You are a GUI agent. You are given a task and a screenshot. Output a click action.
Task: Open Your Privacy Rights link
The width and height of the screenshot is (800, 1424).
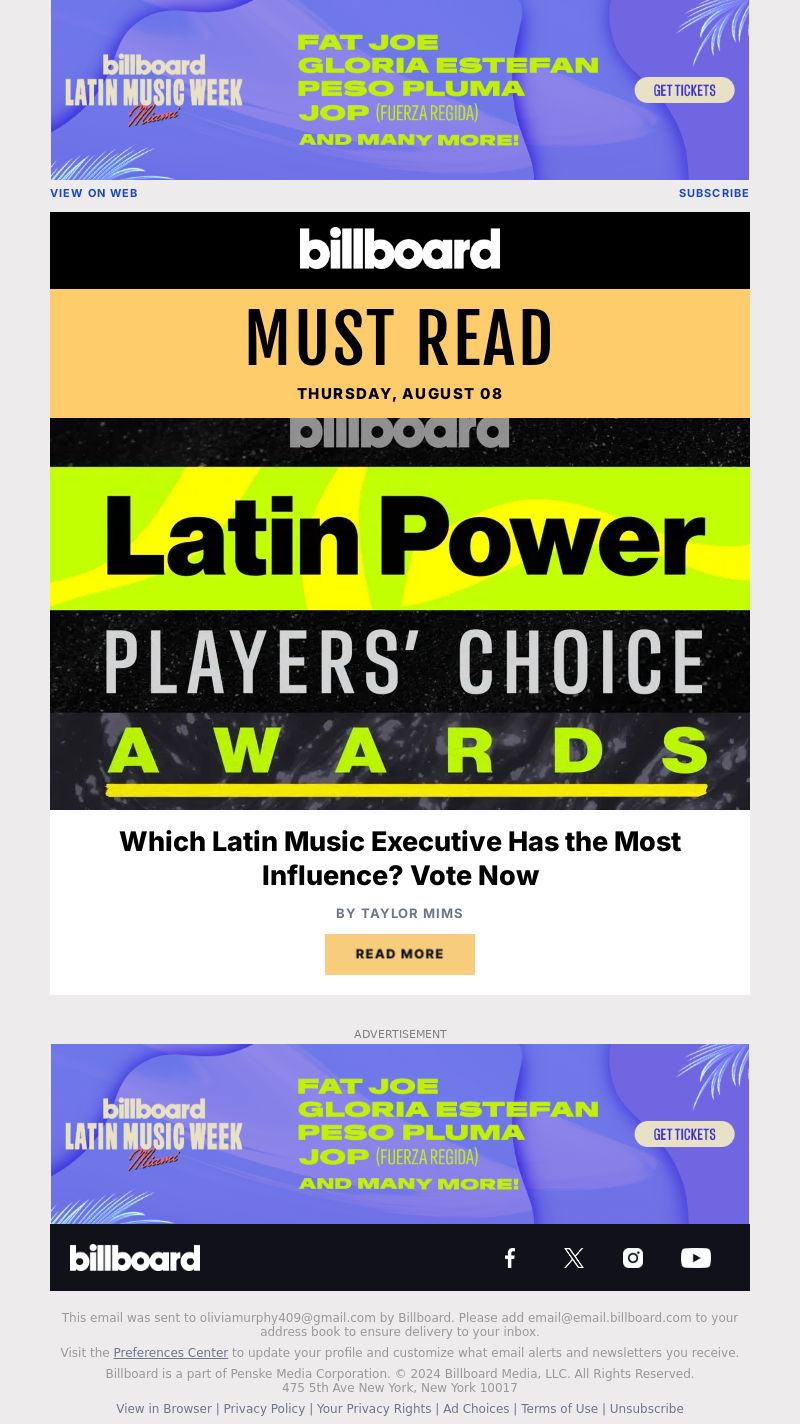click(x=374, y=1409)
